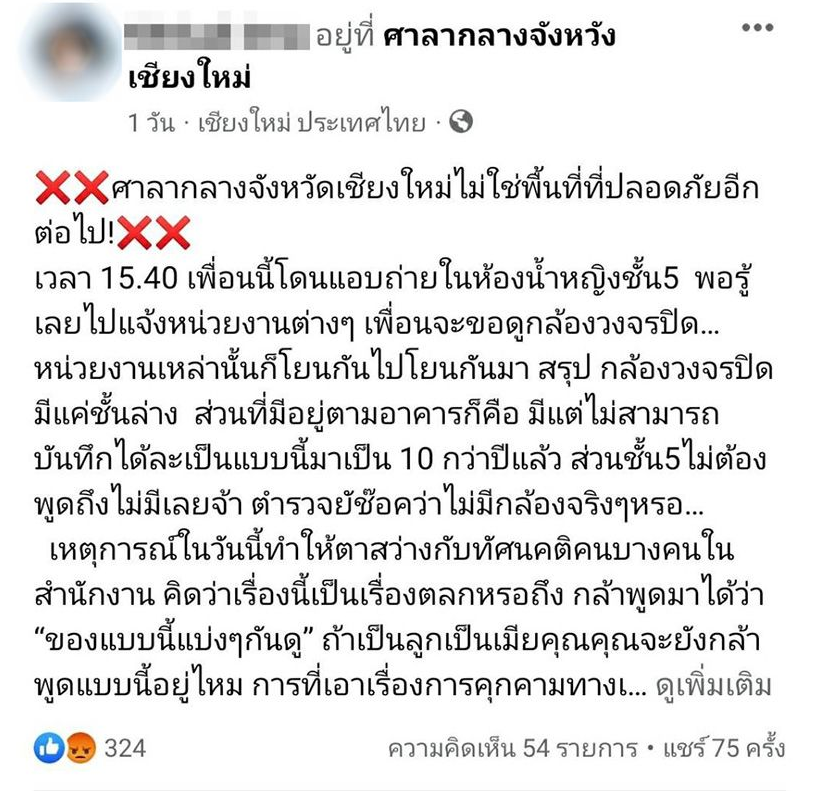Tap the 1 วัน post timestamp
The width and height of the screenshot is (823, 791).
[x=147, y=123]
